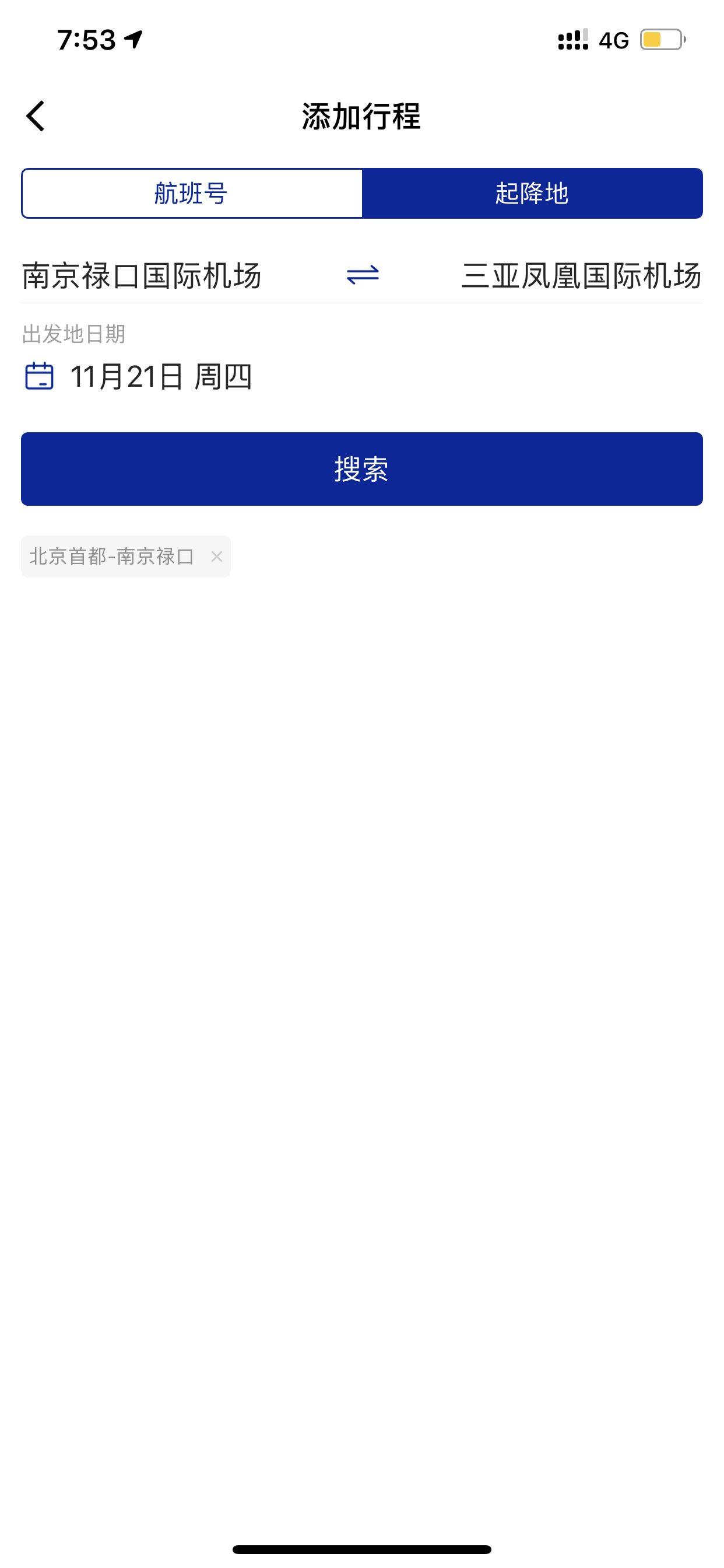Tap the 搜索 button
Viewport: 724px width, 1568px height.
click(362, 468)
